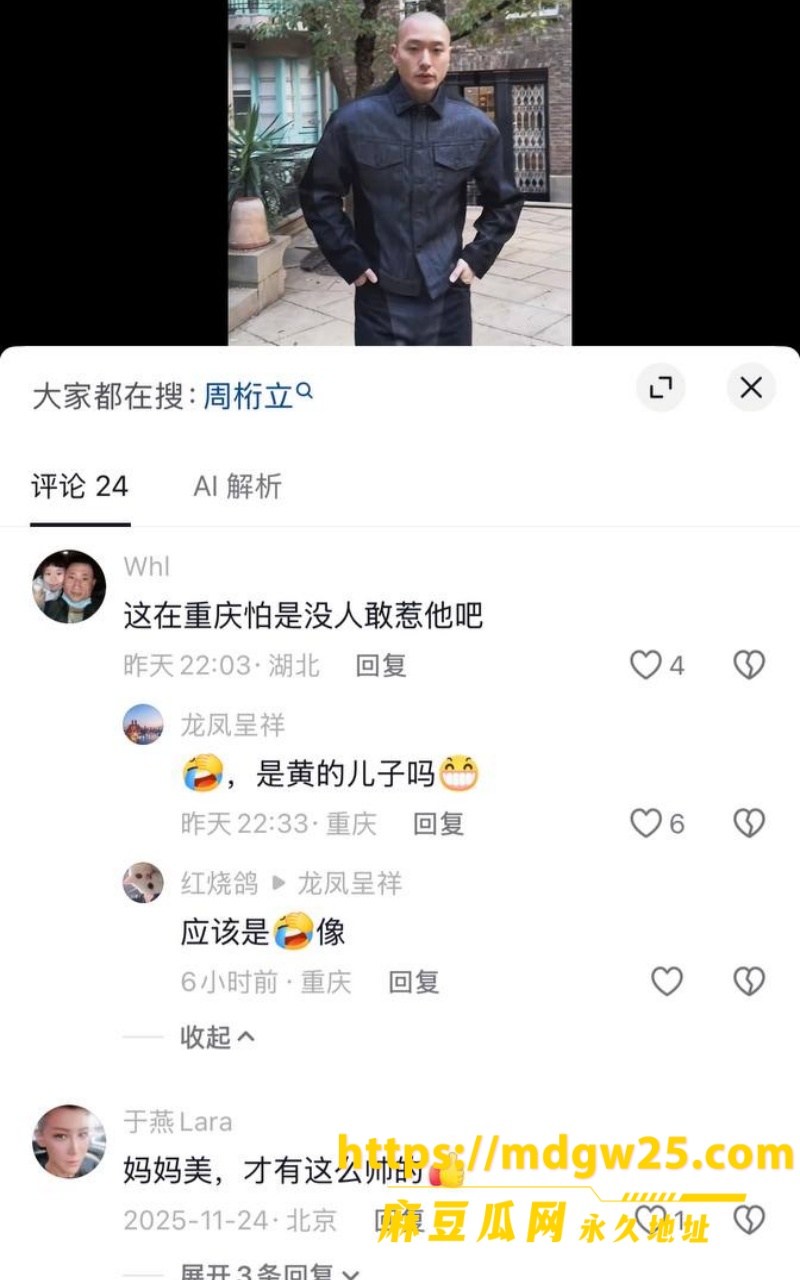
Task: Reply to 红烧鸽's comment
Action: coord(414,982)
